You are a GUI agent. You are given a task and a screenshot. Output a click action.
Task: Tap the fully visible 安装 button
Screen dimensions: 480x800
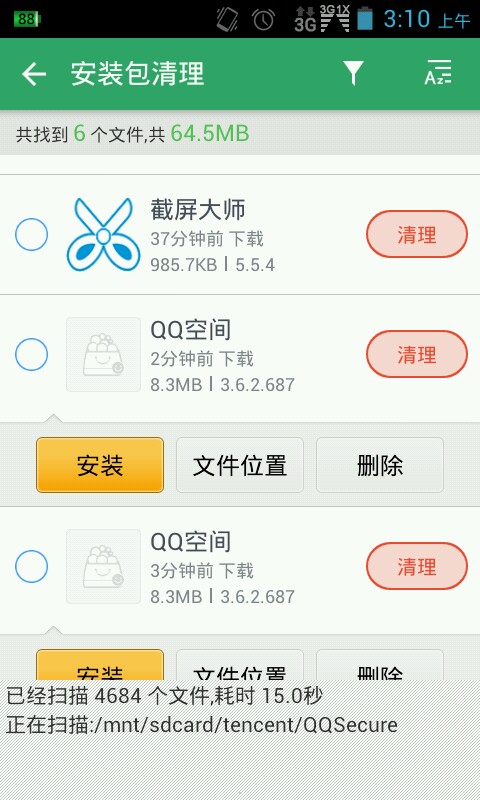[100, 465]
